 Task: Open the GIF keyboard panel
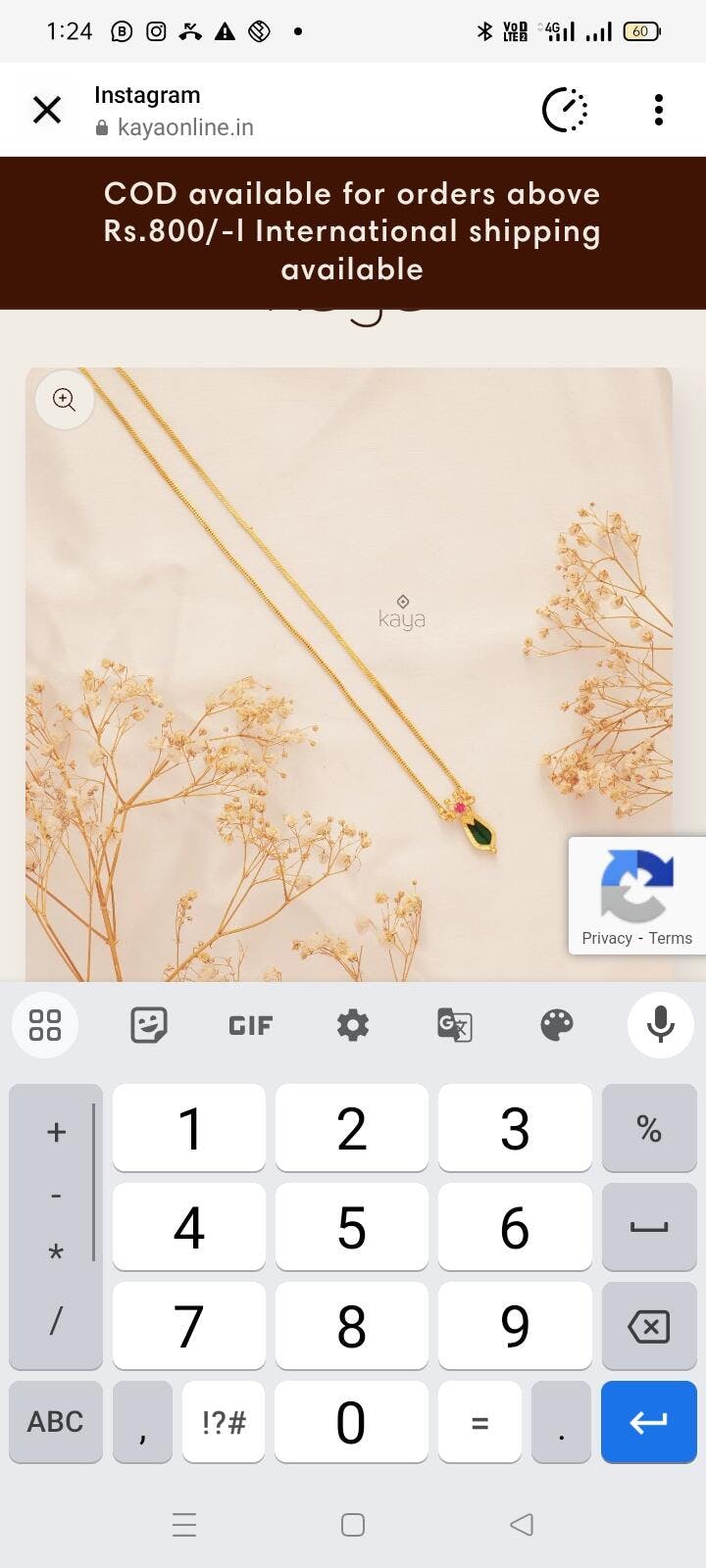click(x=250, y=1025)
